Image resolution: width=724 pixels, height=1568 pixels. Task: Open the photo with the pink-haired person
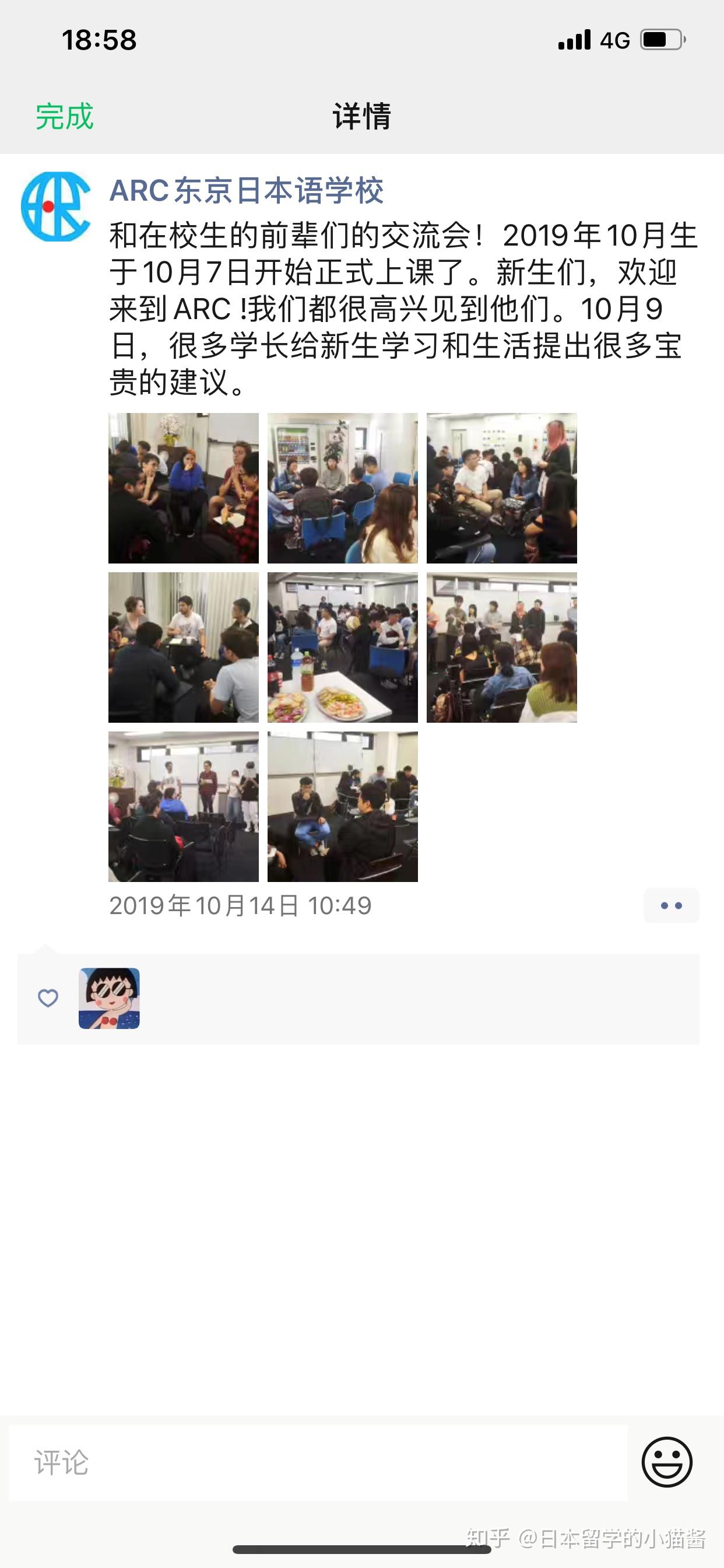501,488
